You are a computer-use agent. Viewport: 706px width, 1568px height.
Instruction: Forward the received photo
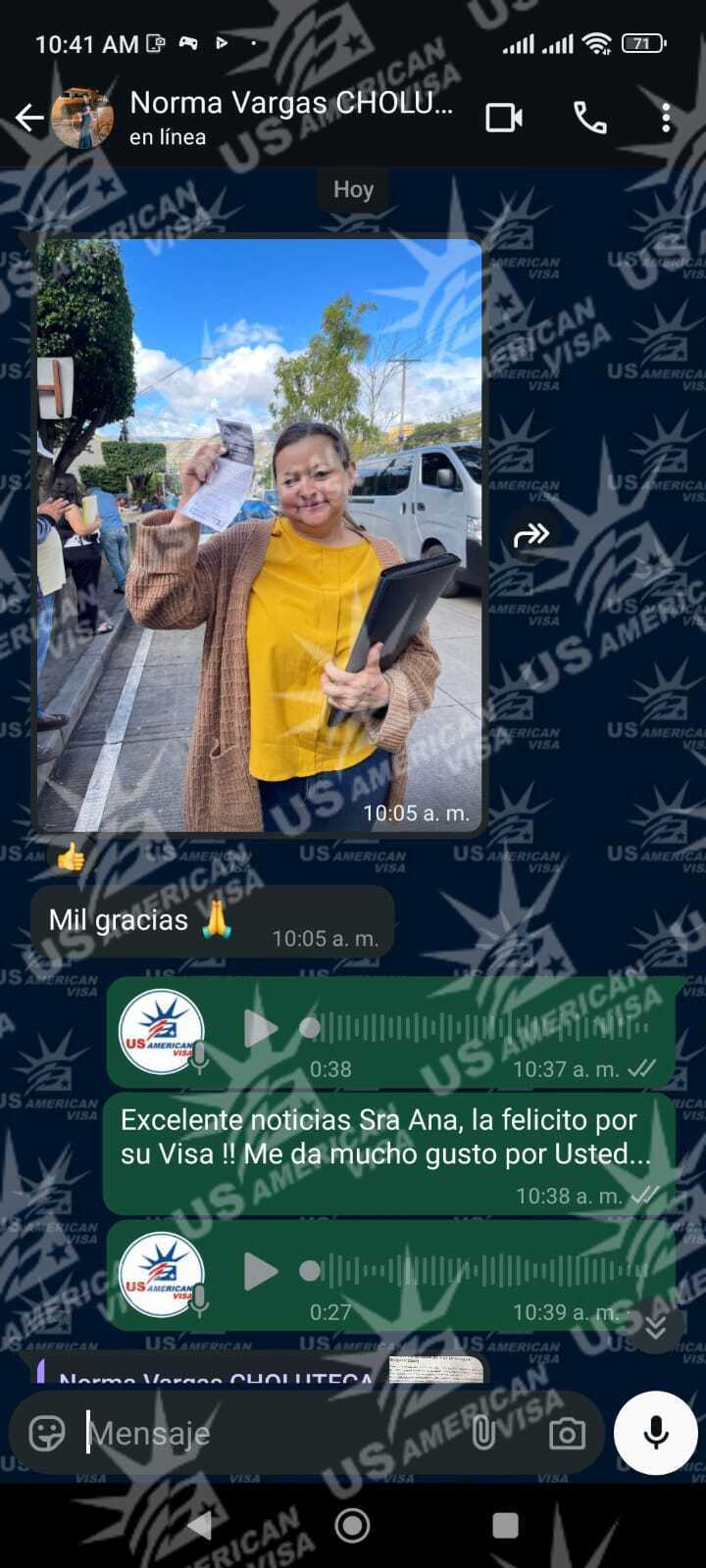(530, 535)
